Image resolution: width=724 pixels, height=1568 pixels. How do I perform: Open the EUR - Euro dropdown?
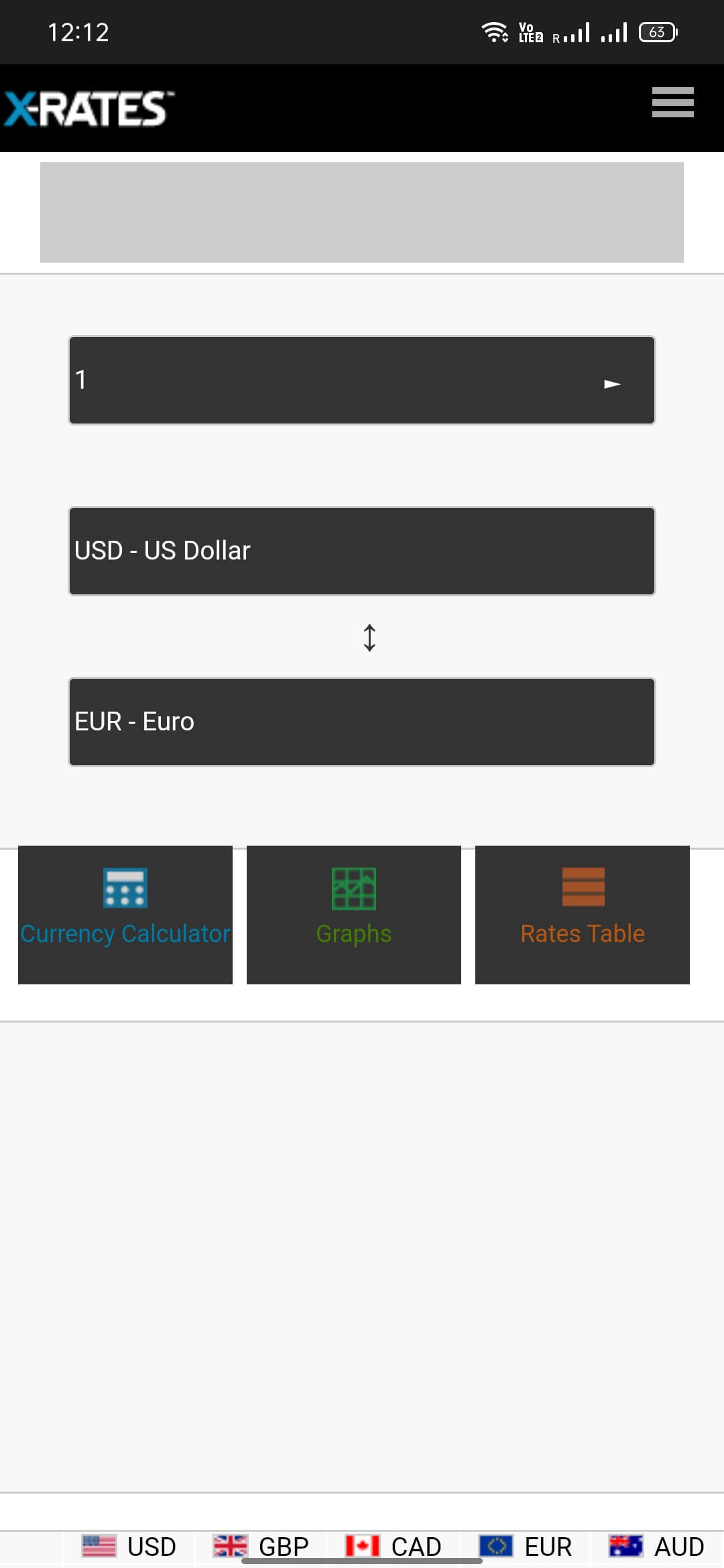361,721
